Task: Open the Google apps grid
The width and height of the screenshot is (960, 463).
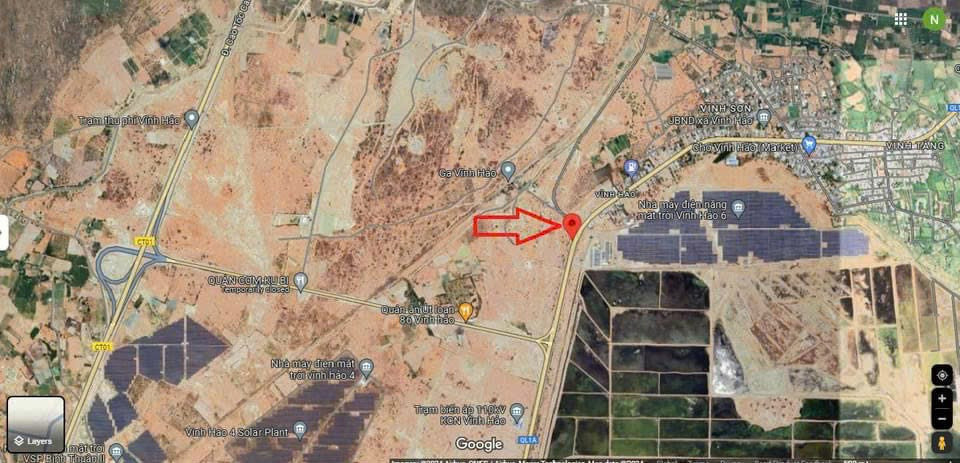Action: (x=901, y=18)
